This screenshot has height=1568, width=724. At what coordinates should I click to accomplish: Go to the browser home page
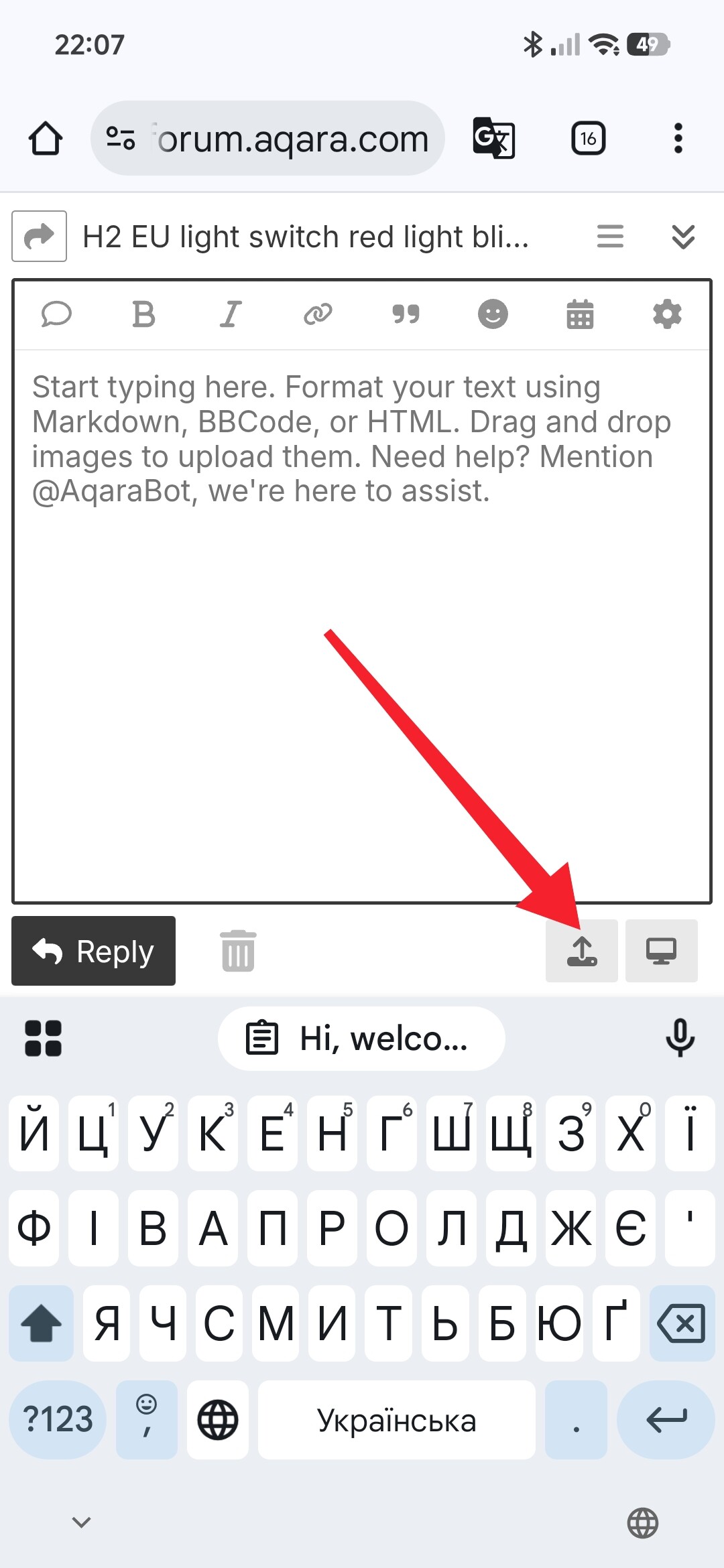point(46,139)
